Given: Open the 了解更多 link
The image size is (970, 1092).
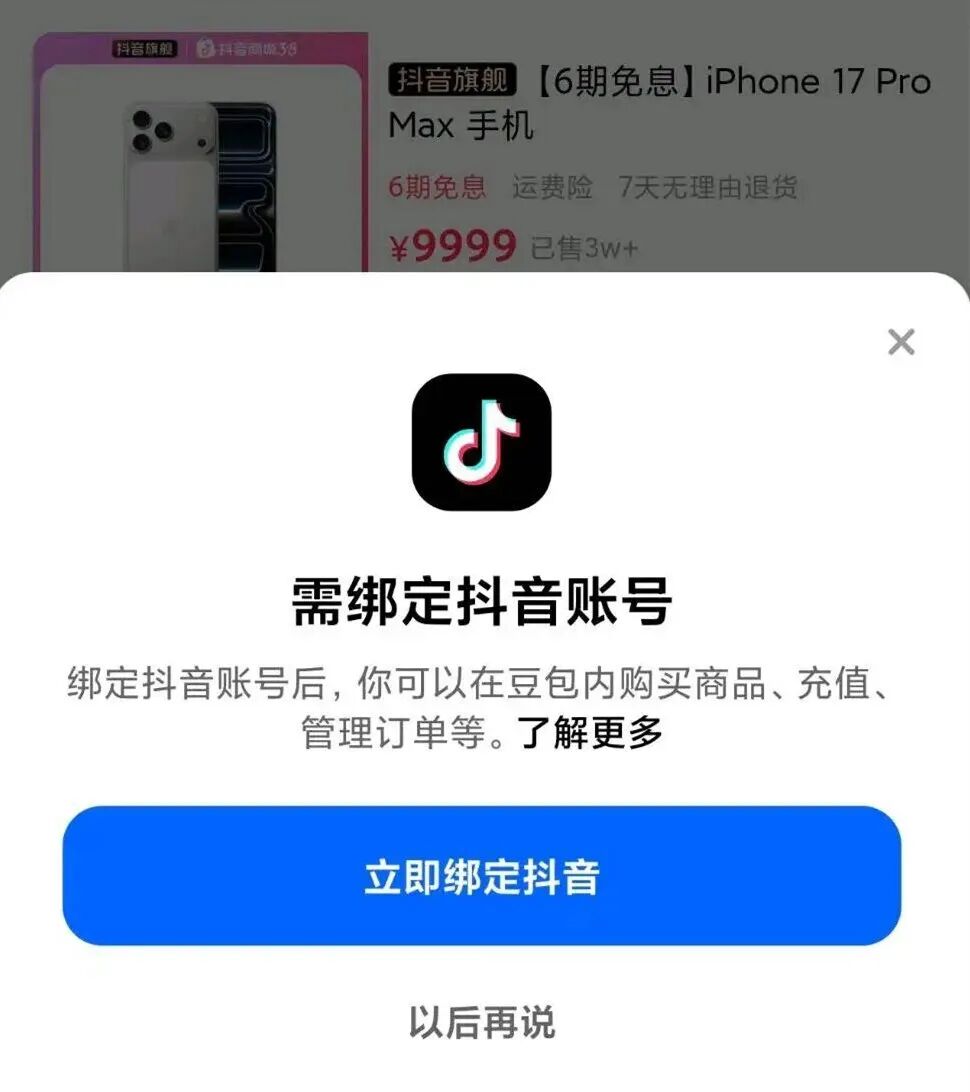Looking at the screenshot, I should tap(590, 734).
